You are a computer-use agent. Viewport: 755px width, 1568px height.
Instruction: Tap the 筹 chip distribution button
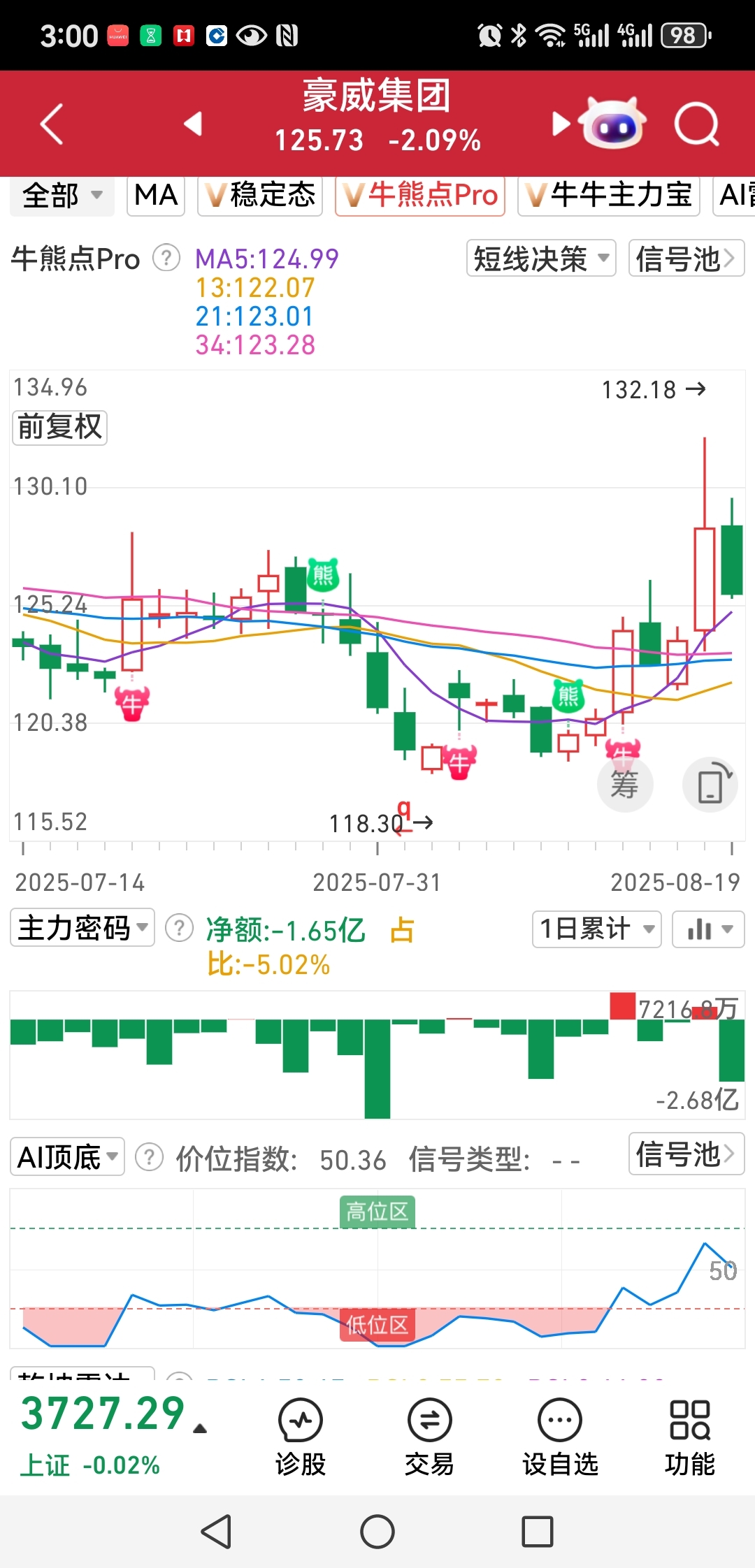[x=625, y=785]
